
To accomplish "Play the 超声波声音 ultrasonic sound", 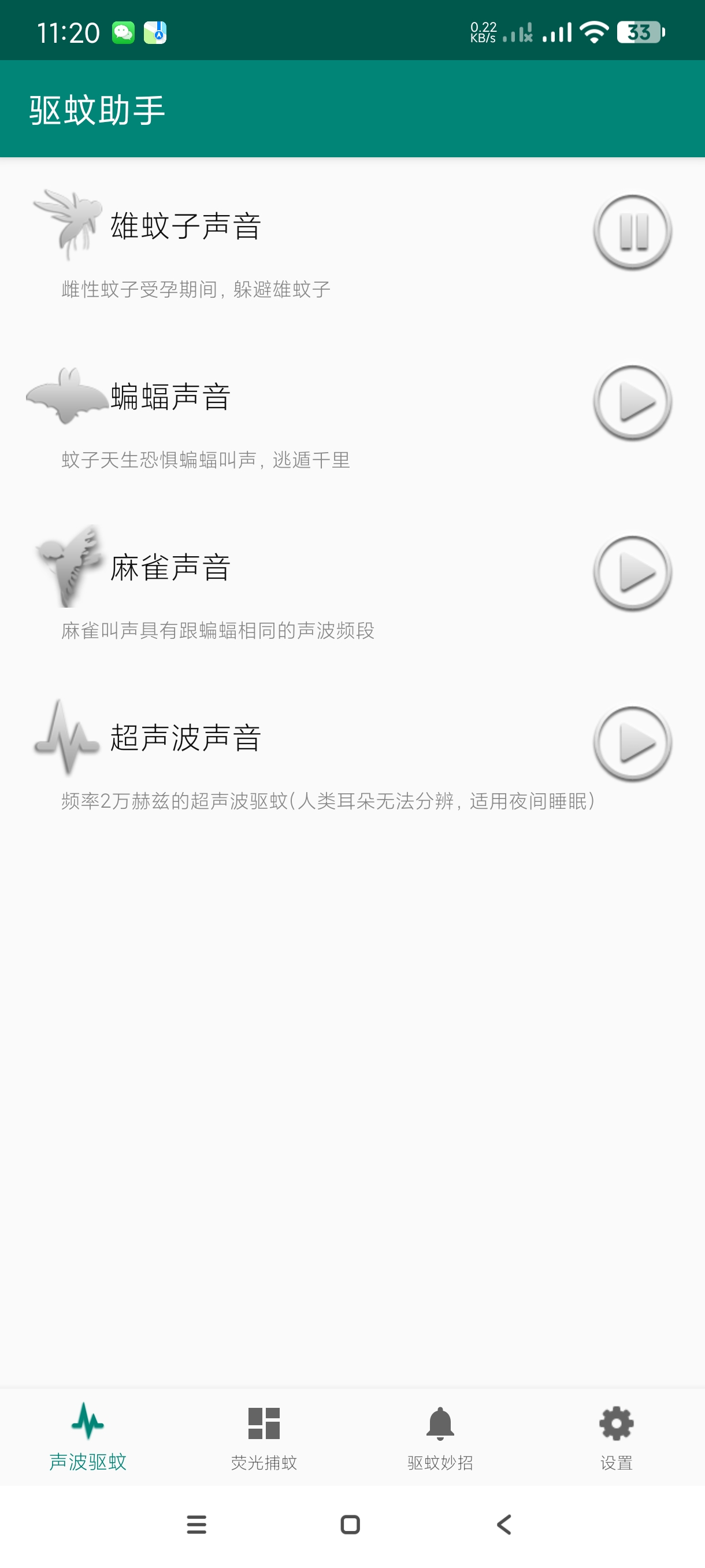I will coord(632,743).
